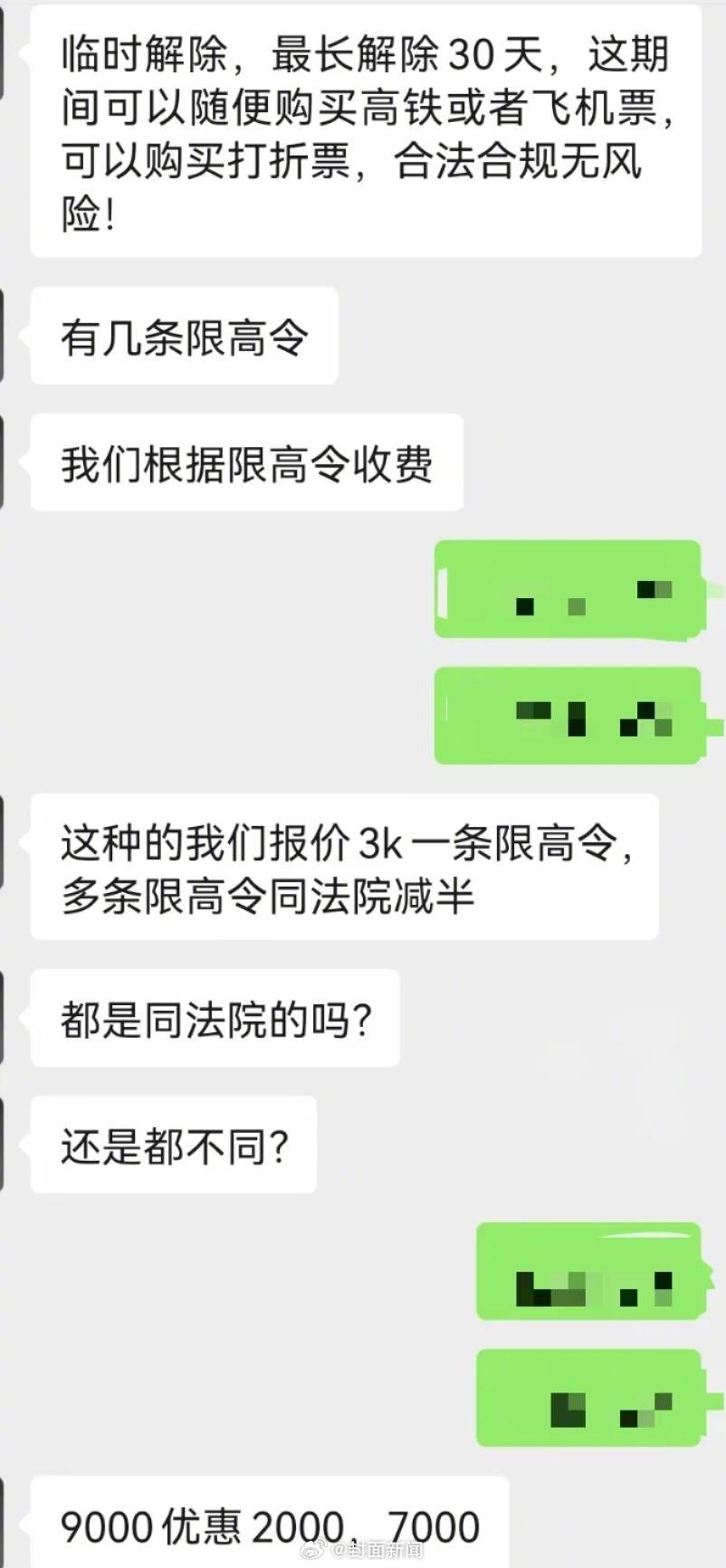
Task: Select the 我们根据限高令收费 message
Action: pyautogui.click(x=247, y=461)
